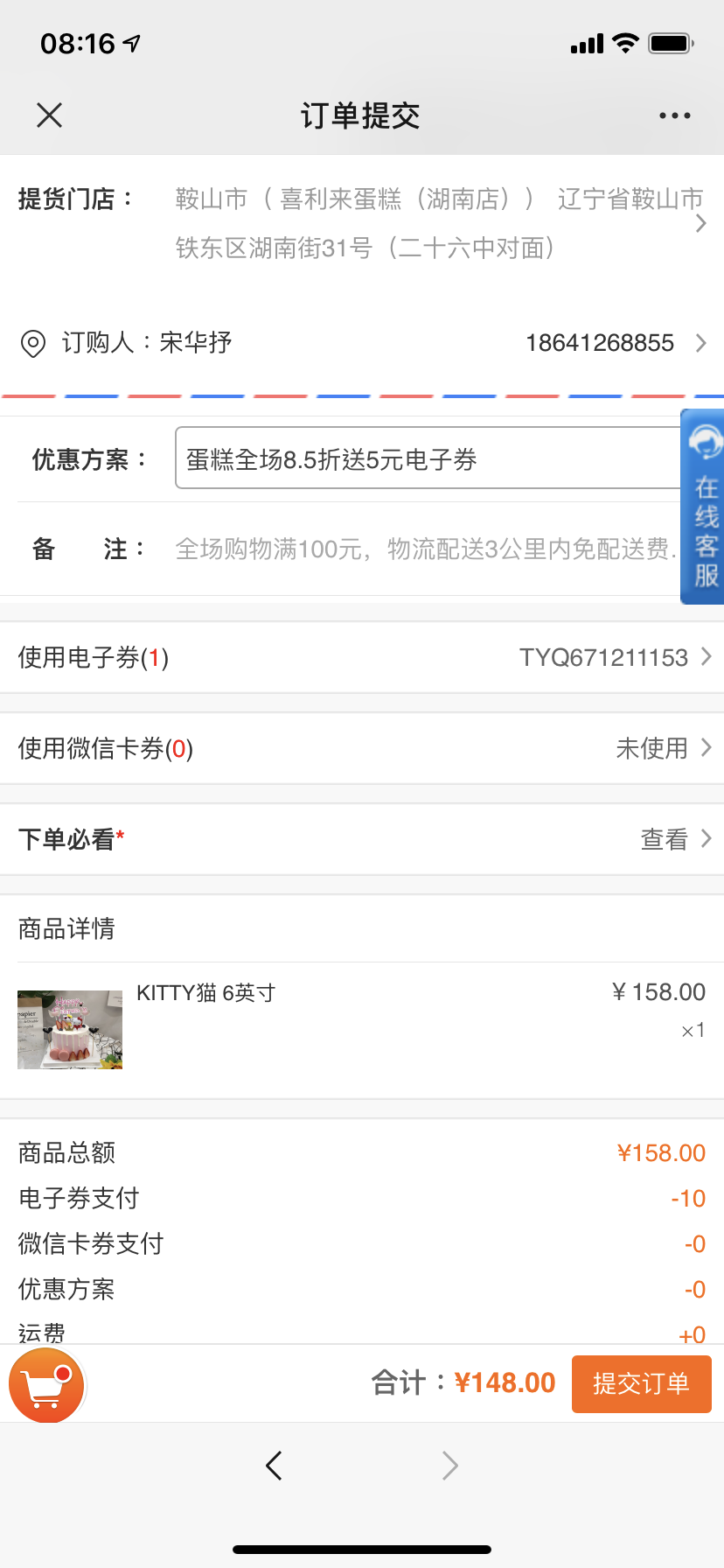Open the 优惠方案 discount plan dropdown

click(428, 458)
